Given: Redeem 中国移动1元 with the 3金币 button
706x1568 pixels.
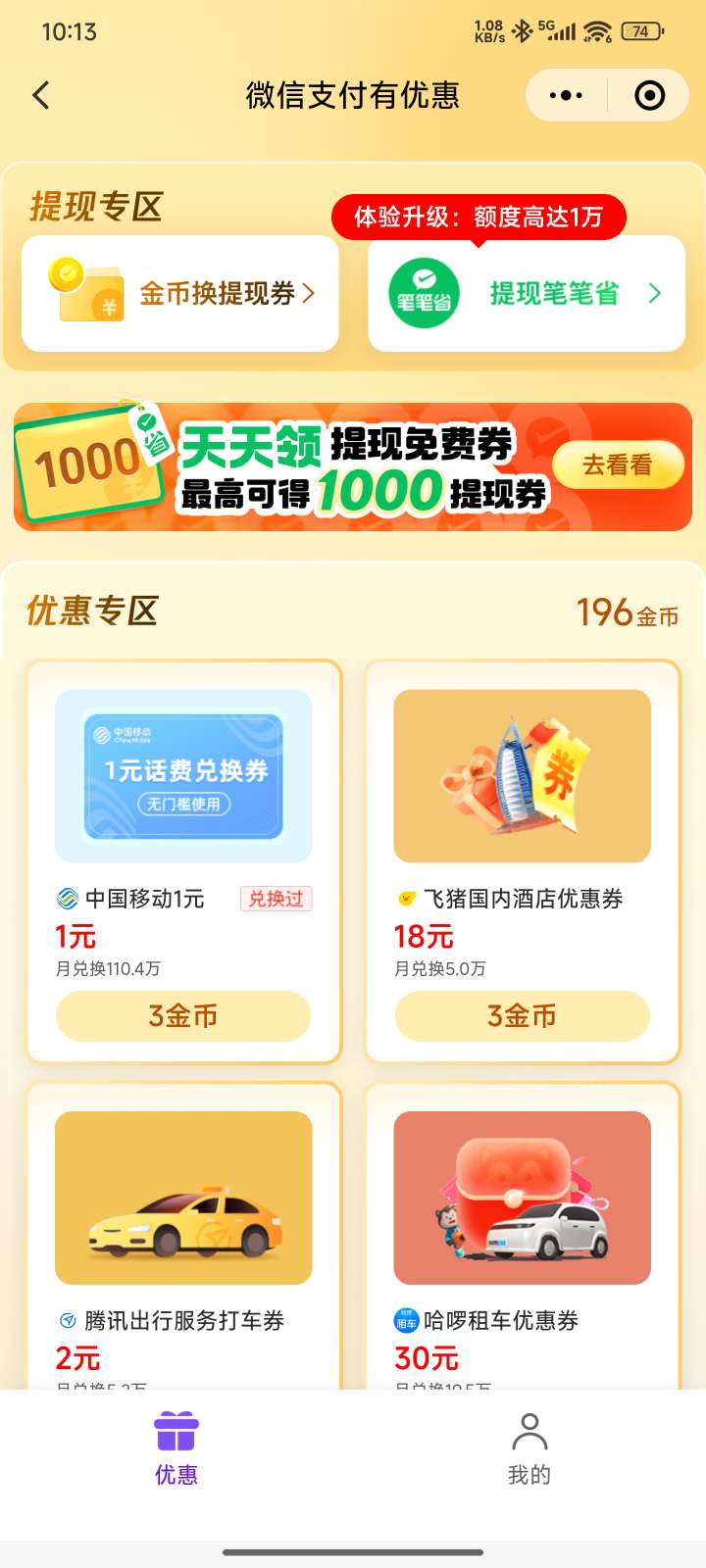Looking at the screenshot, I should [183, 1015].
